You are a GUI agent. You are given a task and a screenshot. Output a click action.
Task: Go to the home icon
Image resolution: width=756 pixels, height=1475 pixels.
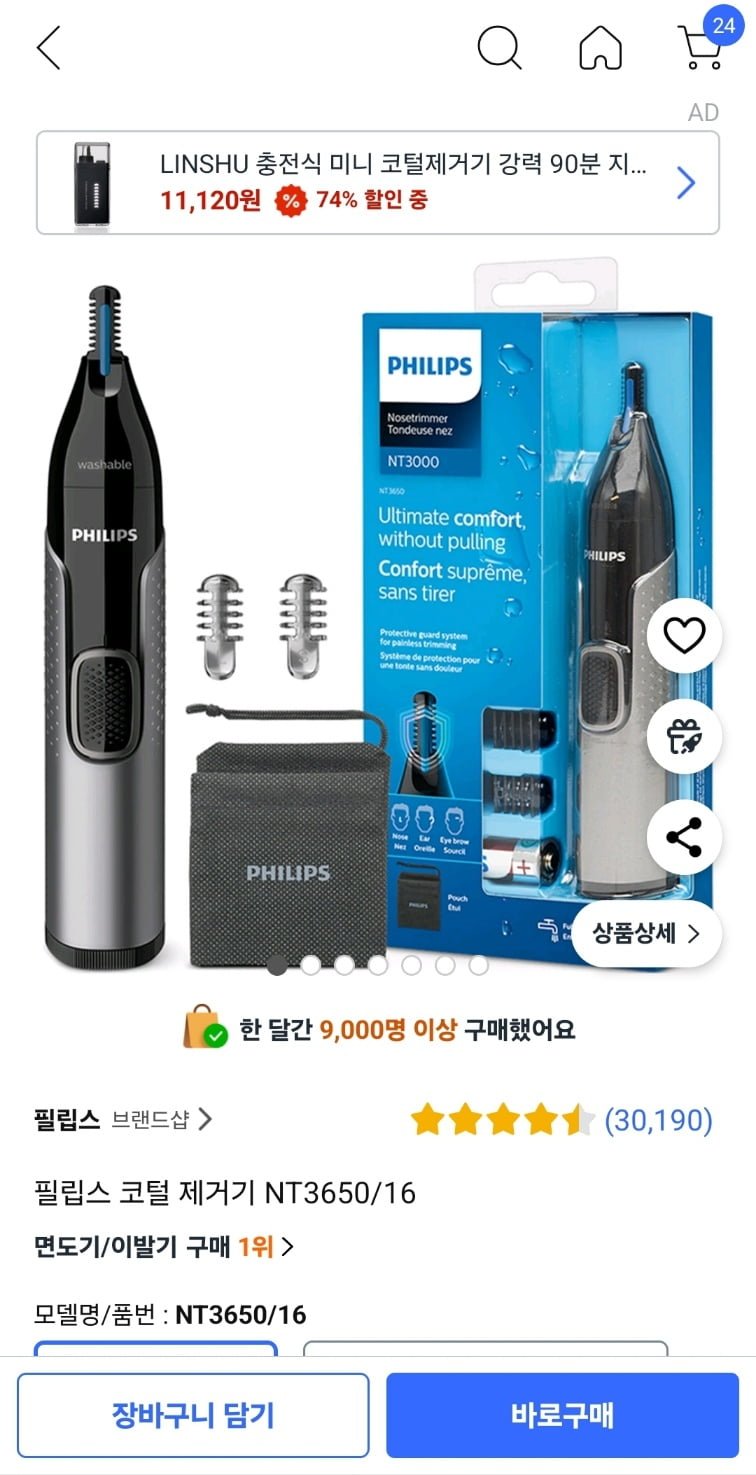coord(600,47)
